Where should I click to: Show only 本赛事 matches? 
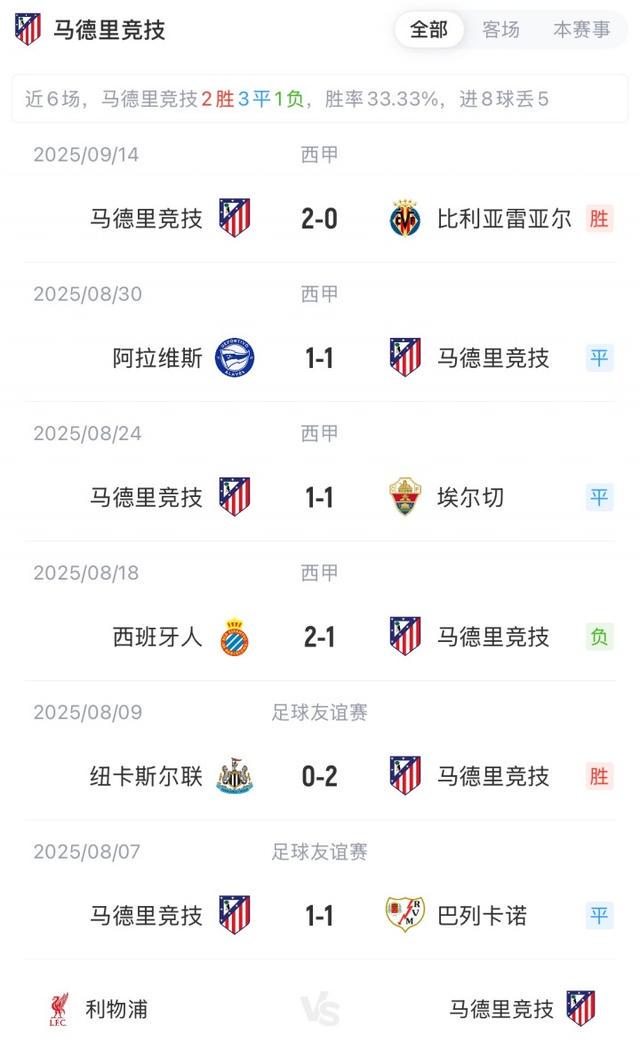pyautogui.click(x=581, y=30)
